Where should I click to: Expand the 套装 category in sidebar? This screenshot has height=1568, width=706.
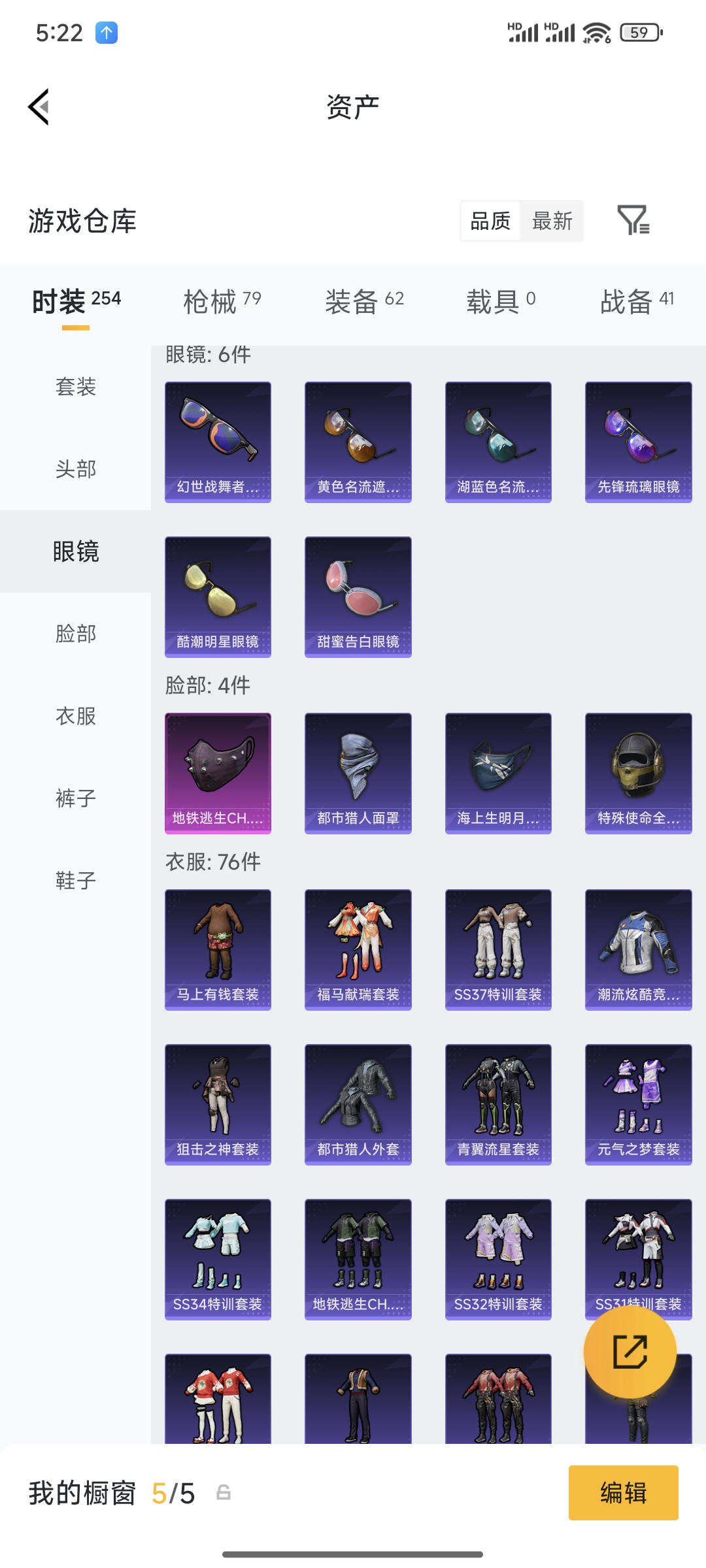pos(75,387)
